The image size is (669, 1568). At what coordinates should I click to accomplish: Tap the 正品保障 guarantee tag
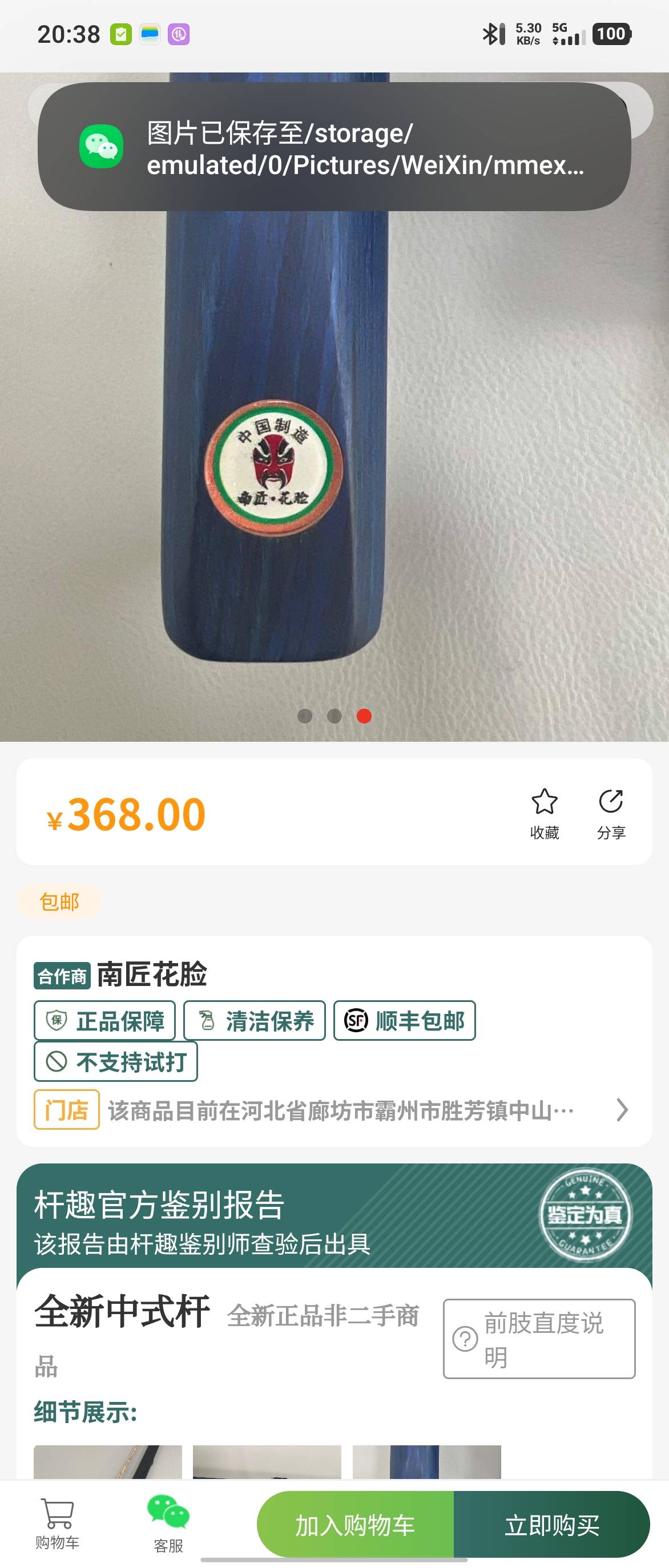[104, 1021]
